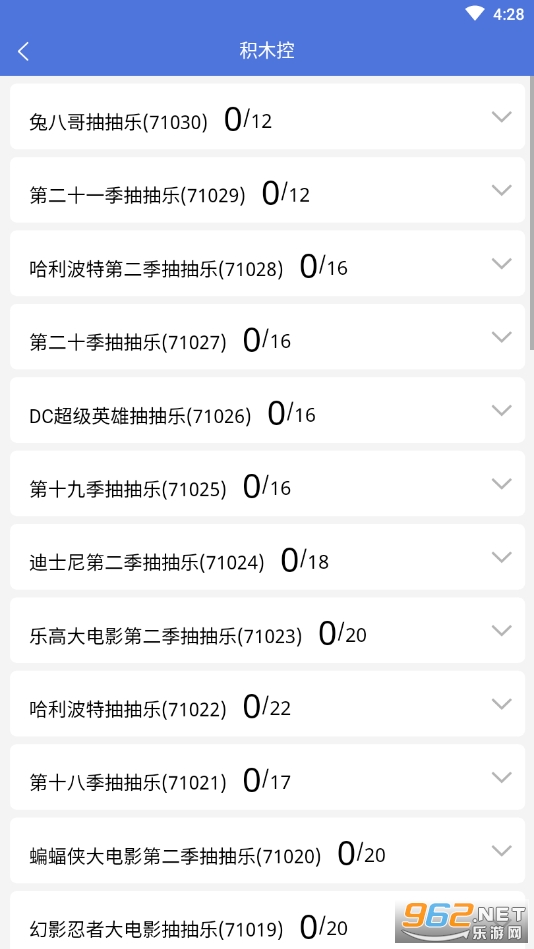Expand 第二十季抽抽乐(71027) list
The height and width of the screenshot is (949, 534).
point(267,337)
